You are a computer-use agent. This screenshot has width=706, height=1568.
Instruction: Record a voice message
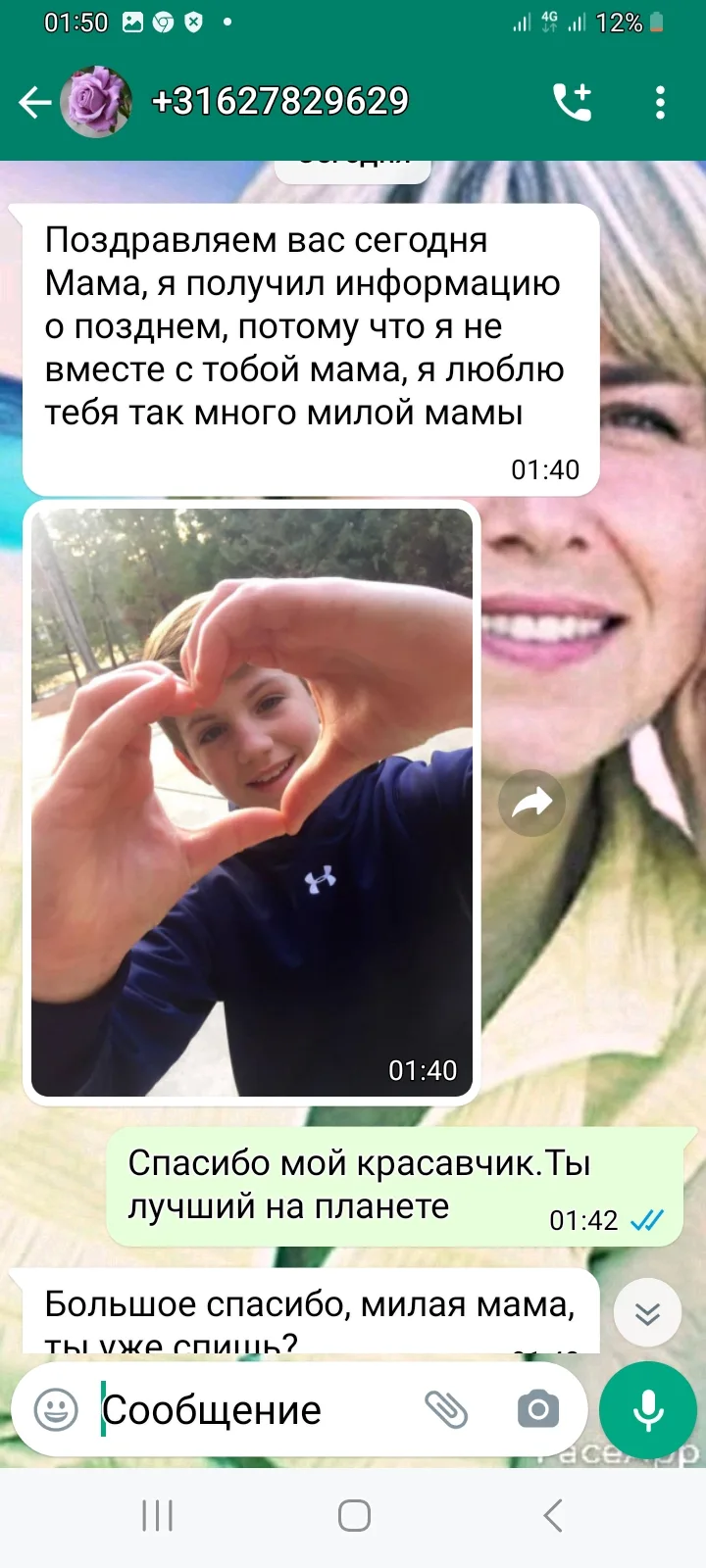coord(648,1410)
